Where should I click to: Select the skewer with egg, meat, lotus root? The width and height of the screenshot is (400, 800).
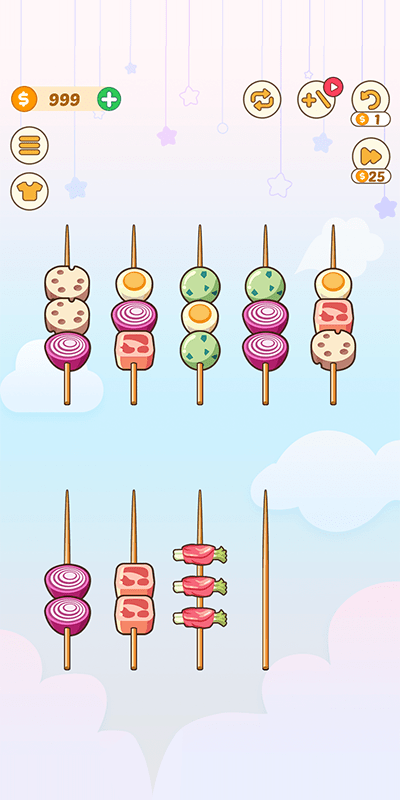tap(333, 315)
